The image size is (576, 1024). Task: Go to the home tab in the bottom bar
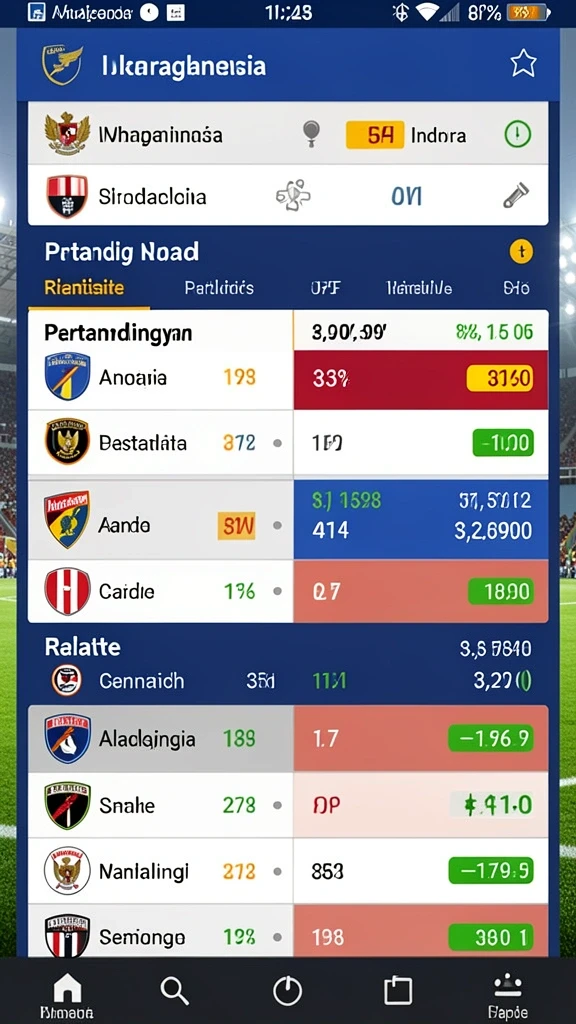click(67, 997)
